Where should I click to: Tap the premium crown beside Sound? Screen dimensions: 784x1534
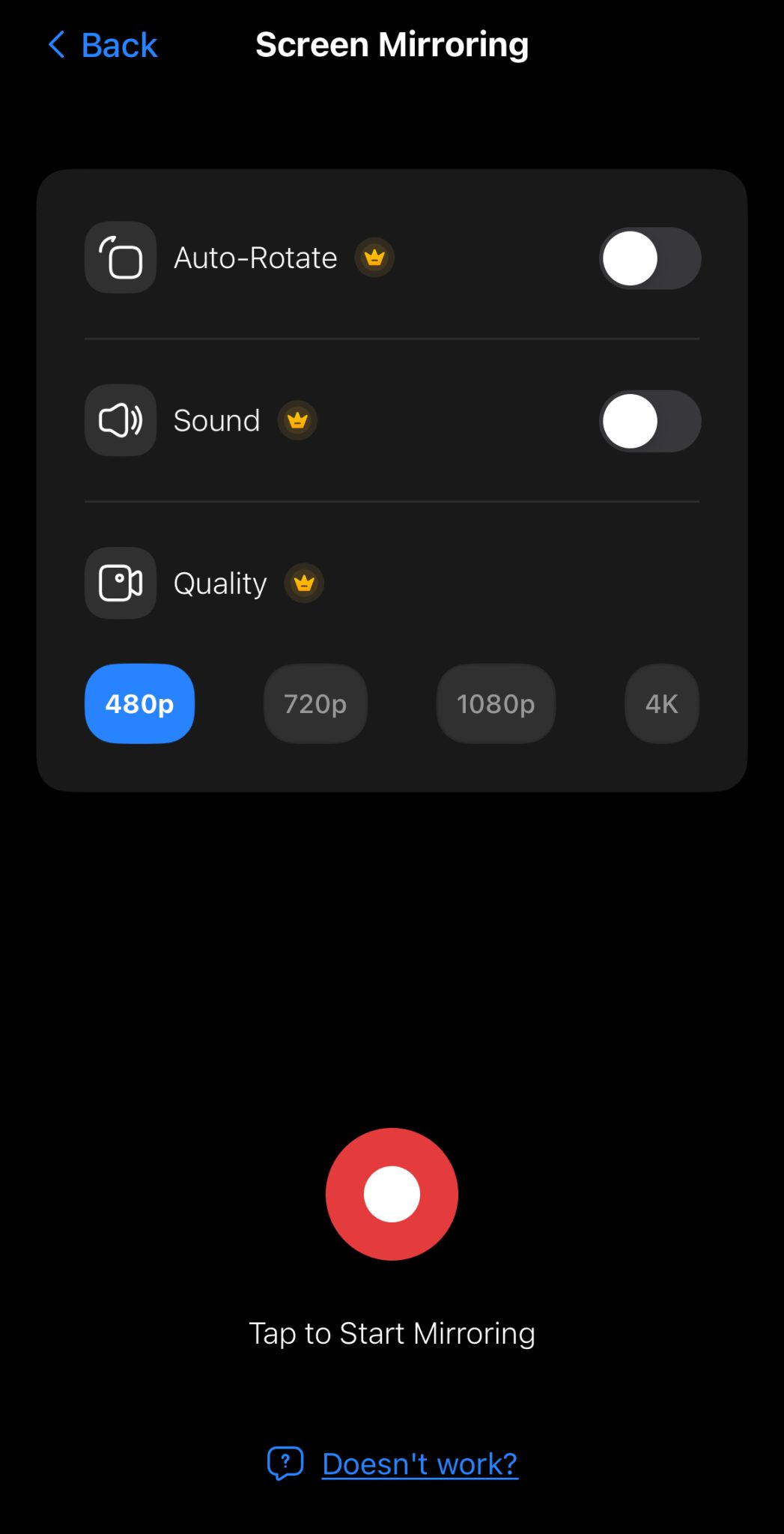pos(297,421)
